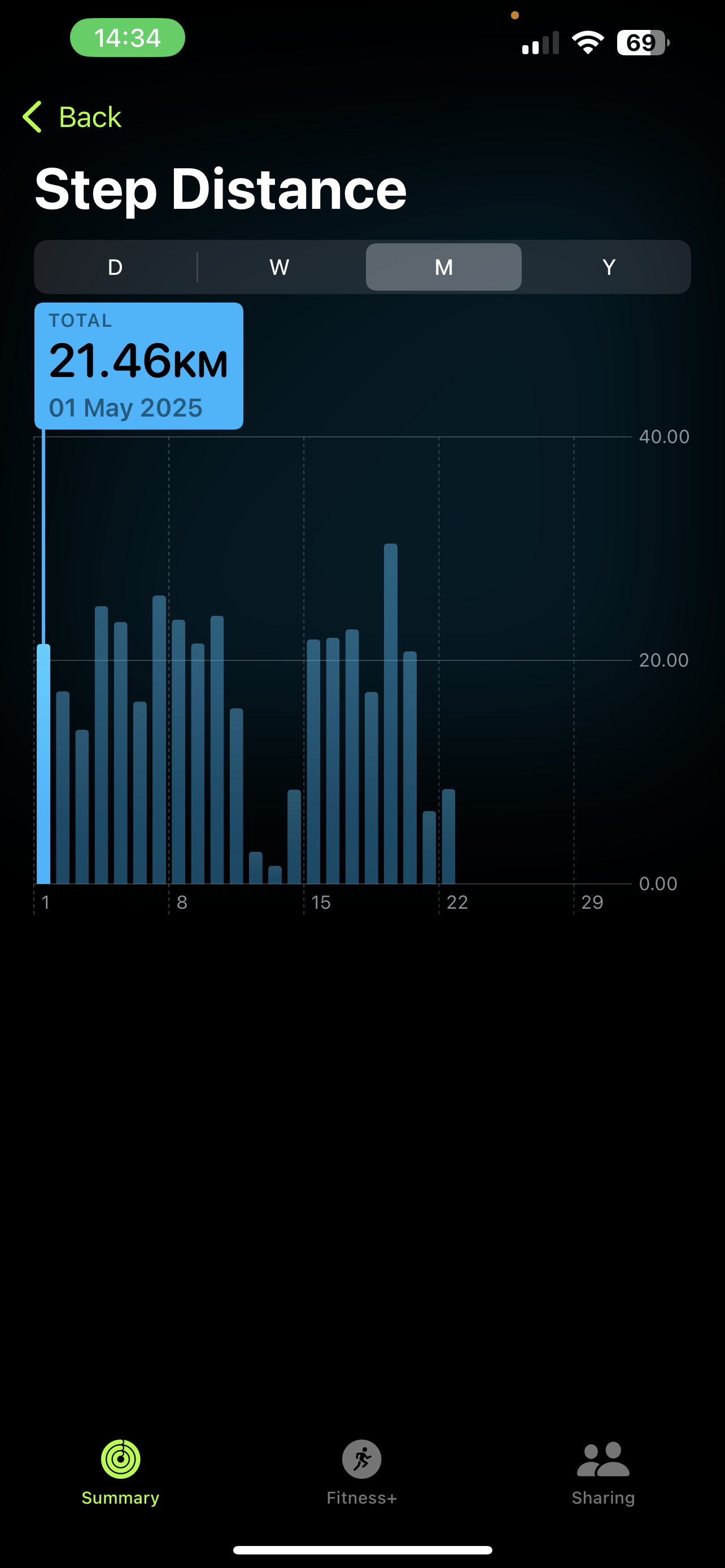Switch to the D day view
725x1568 pixels.
pyautogui.click(x=115, y=267)
